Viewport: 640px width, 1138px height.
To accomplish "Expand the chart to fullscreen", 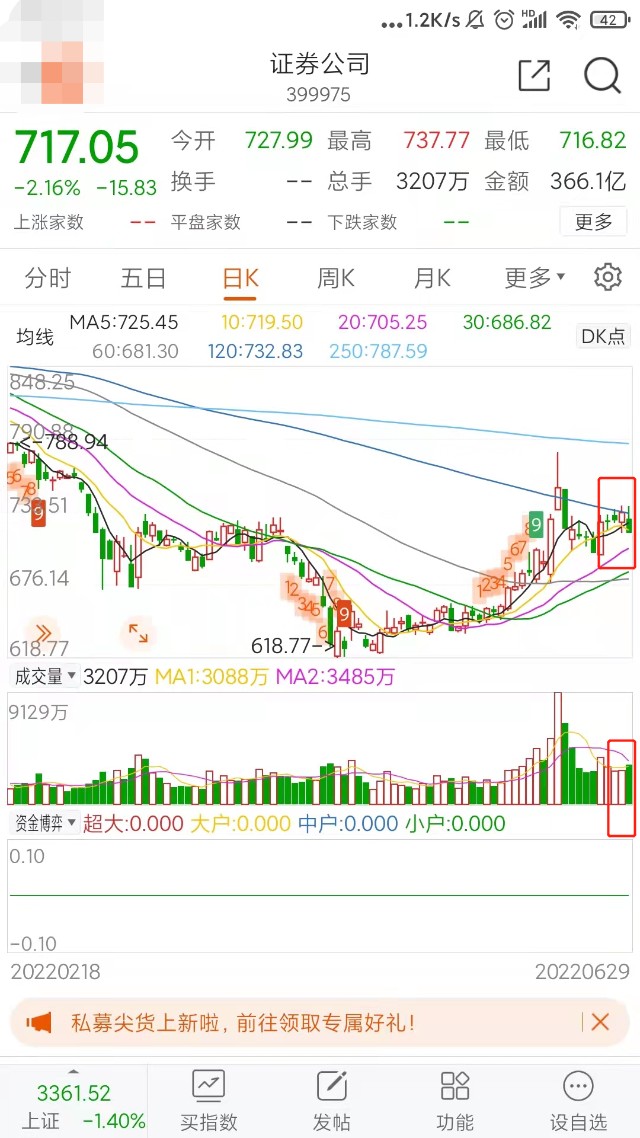I will 137,632.
